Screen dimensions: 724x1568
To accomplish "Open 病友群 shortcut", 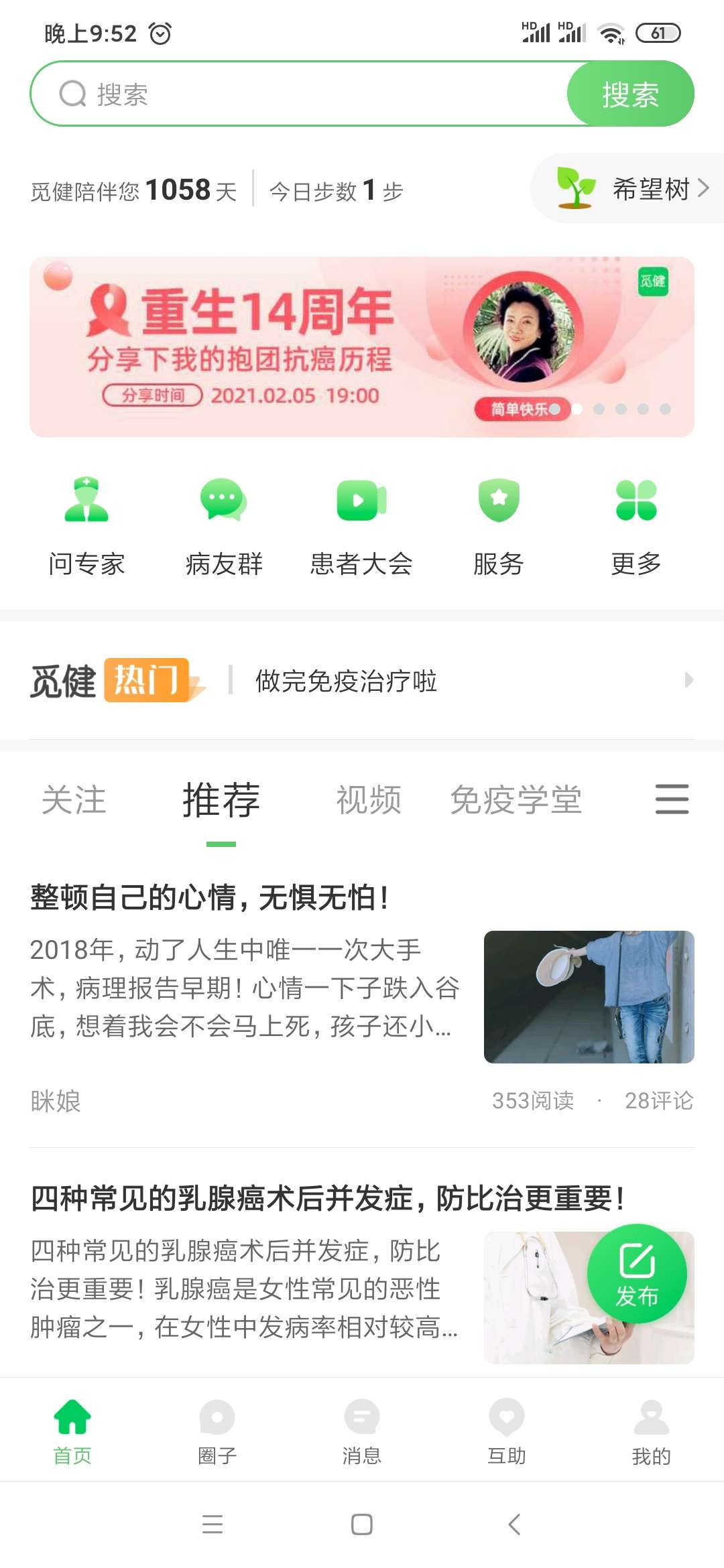I will pyautogui.click(x=224, y=526).
